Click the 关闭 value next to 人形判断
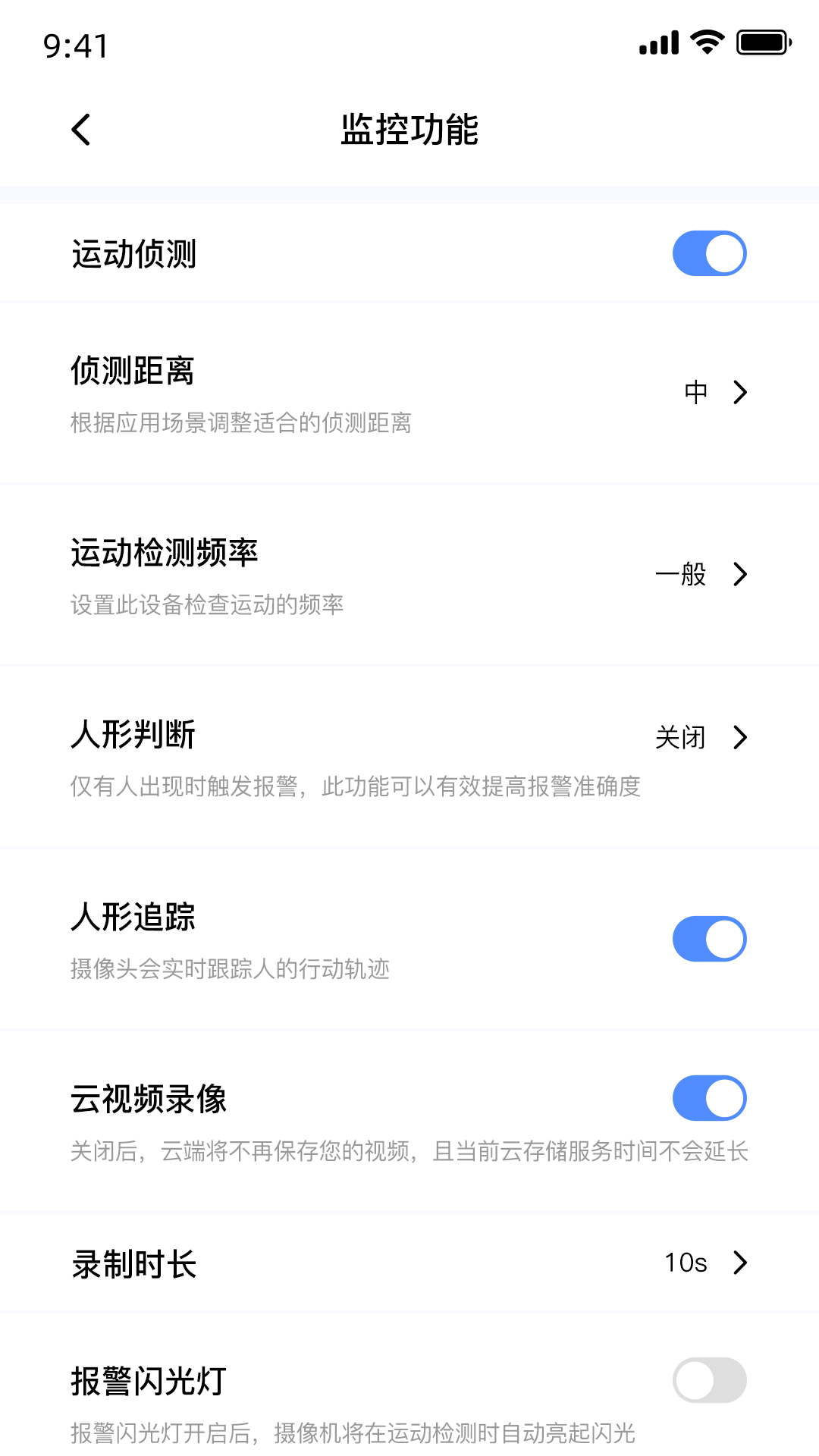This screenshot has height=1456, width=819. (679, 736)
